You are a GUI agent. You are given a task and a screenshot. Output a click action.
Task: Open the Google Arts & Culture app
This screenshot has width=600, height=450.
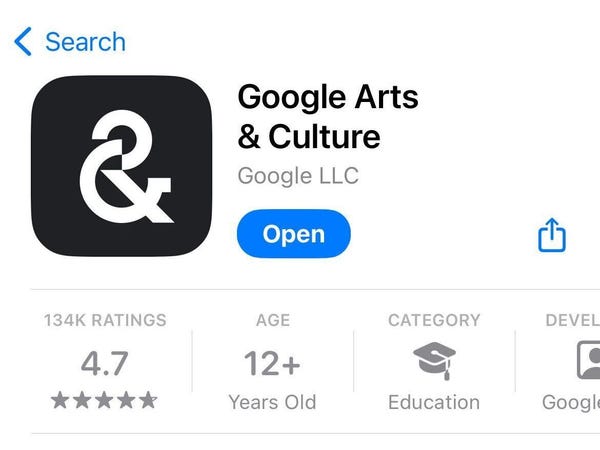(x=293, y=234)
